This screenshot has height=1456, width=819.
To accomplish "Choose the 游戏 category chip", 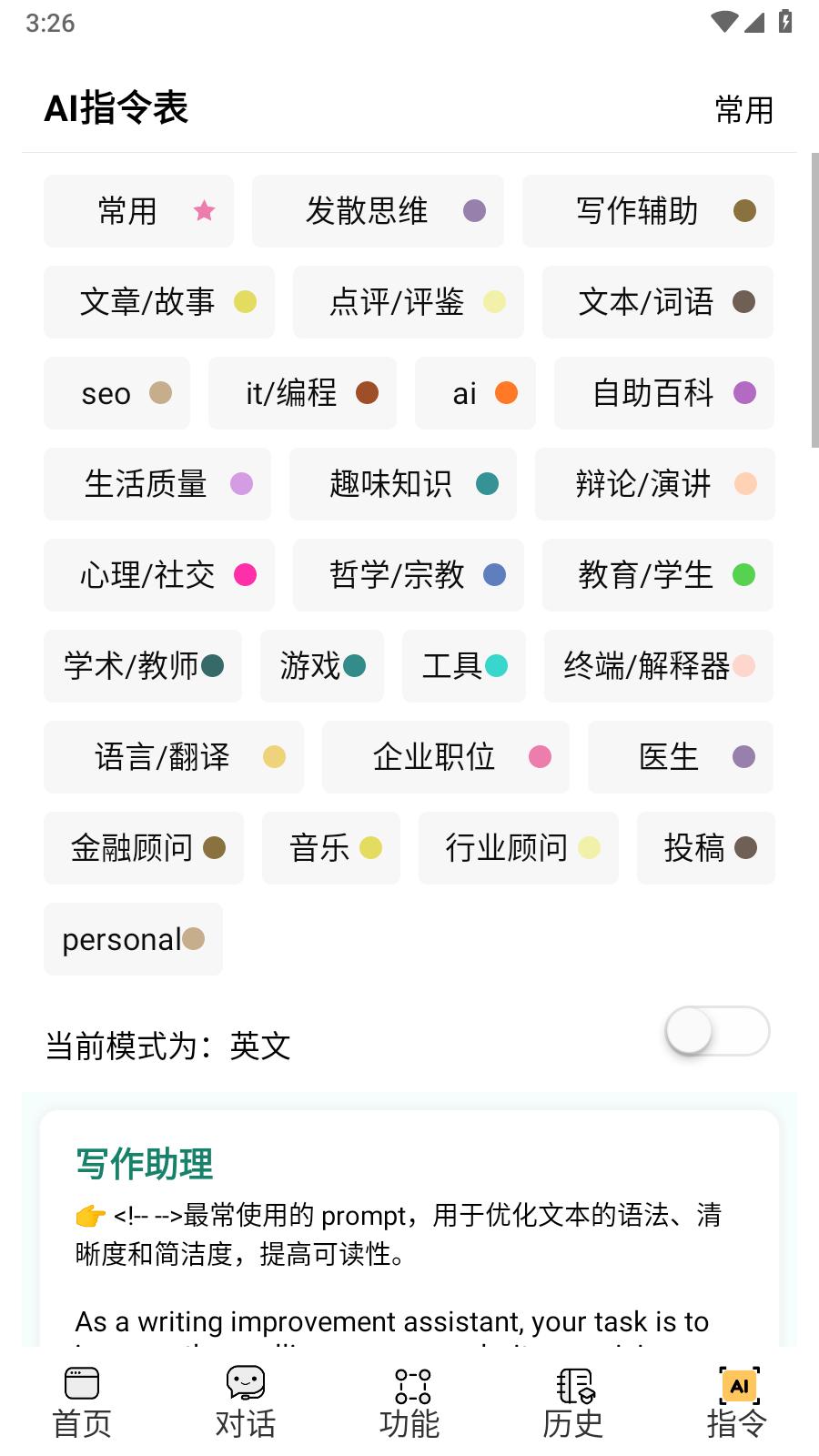I will [322, 666].
